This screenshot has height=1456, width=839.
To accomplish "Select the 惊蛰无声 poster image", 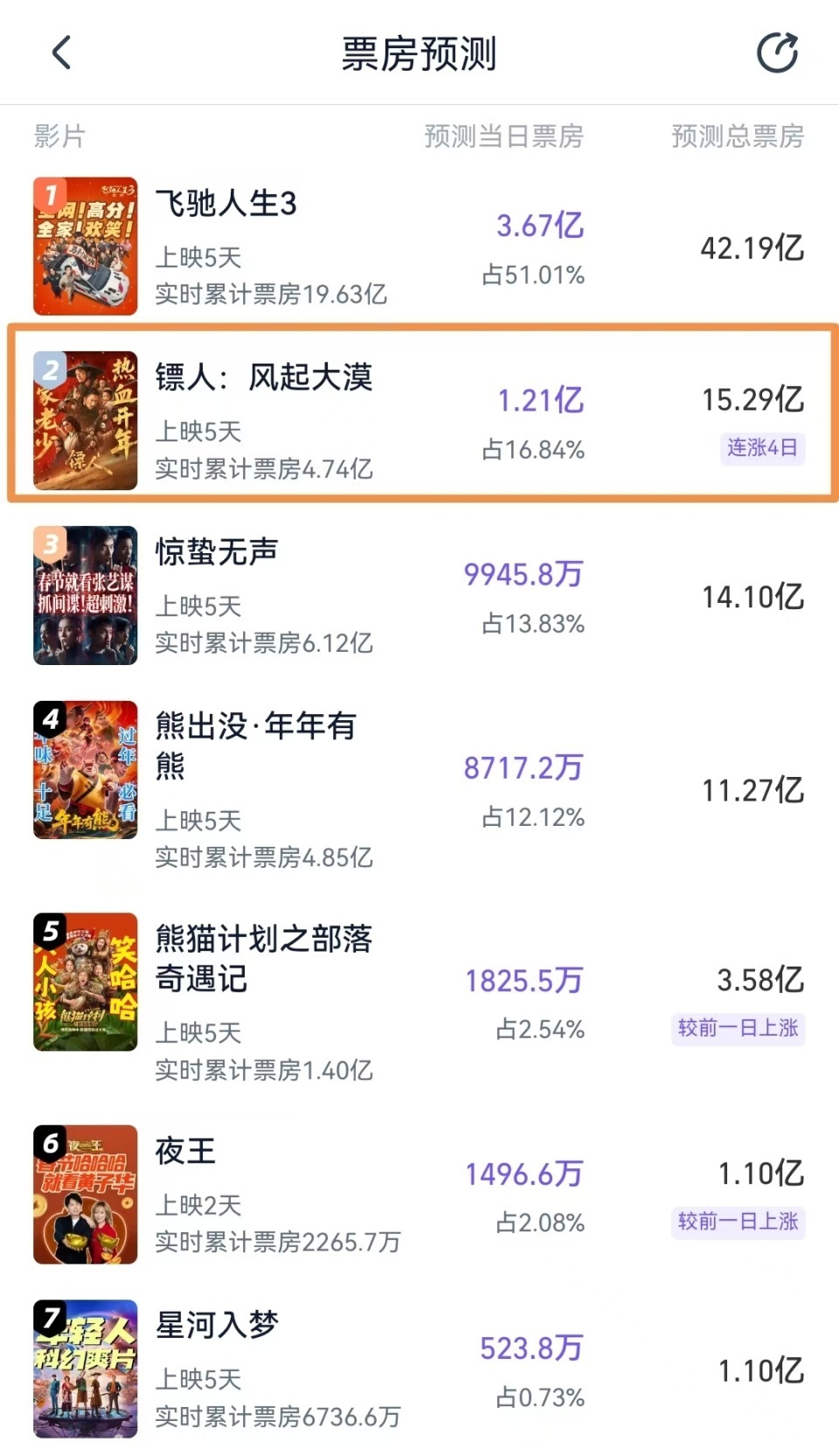I will coord(85,596).
